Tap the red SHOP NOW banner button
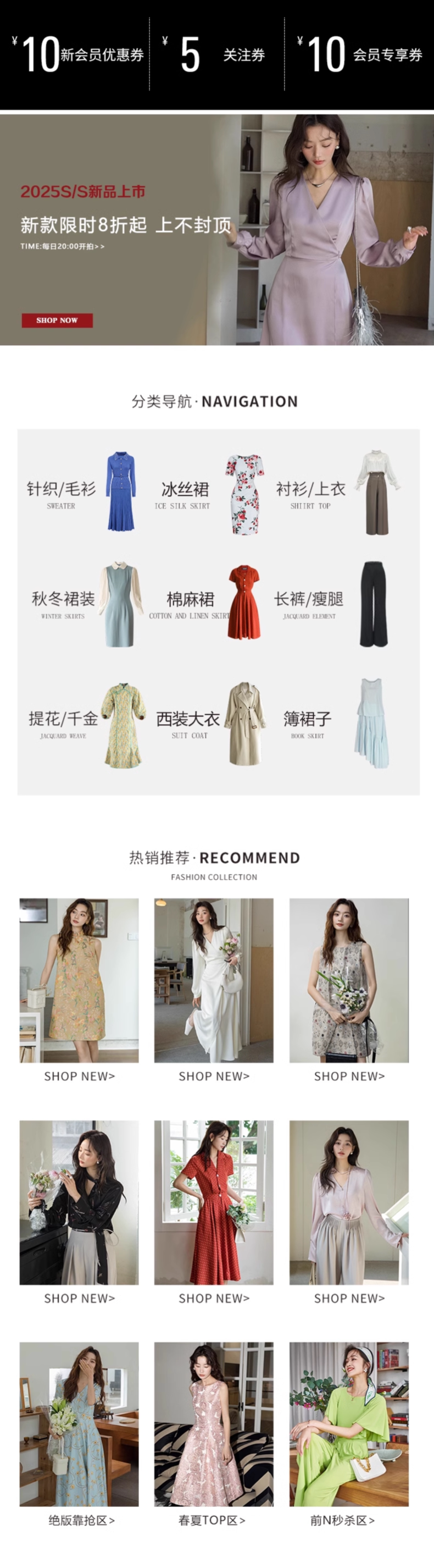This screenshot has width=434, height=1568. click(57, 320)
